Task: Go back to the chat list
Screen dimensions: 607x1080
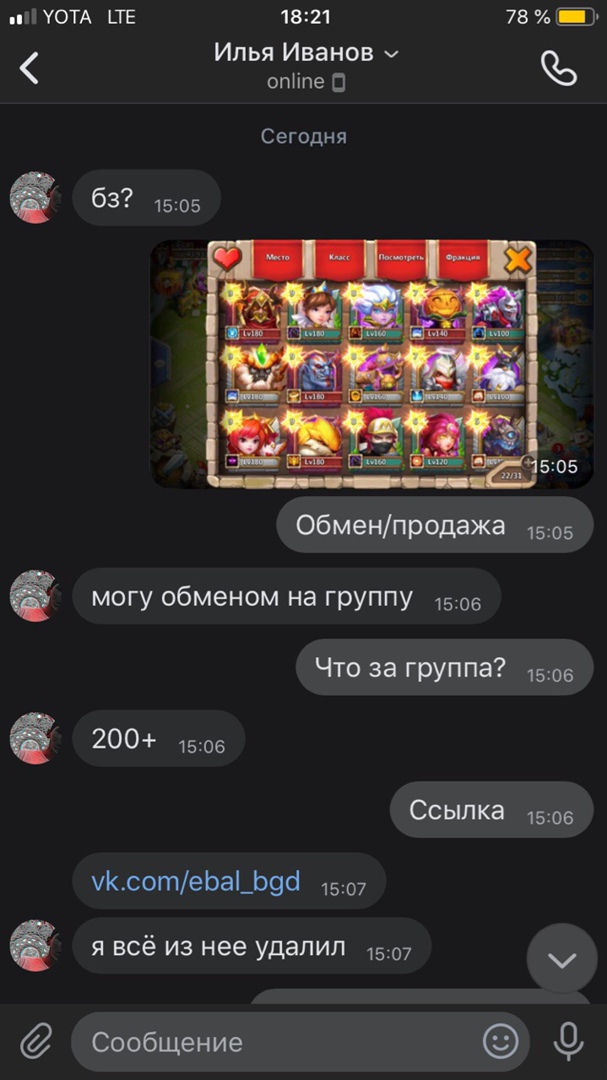Action: pyautogui.click(x=30, y=68)
